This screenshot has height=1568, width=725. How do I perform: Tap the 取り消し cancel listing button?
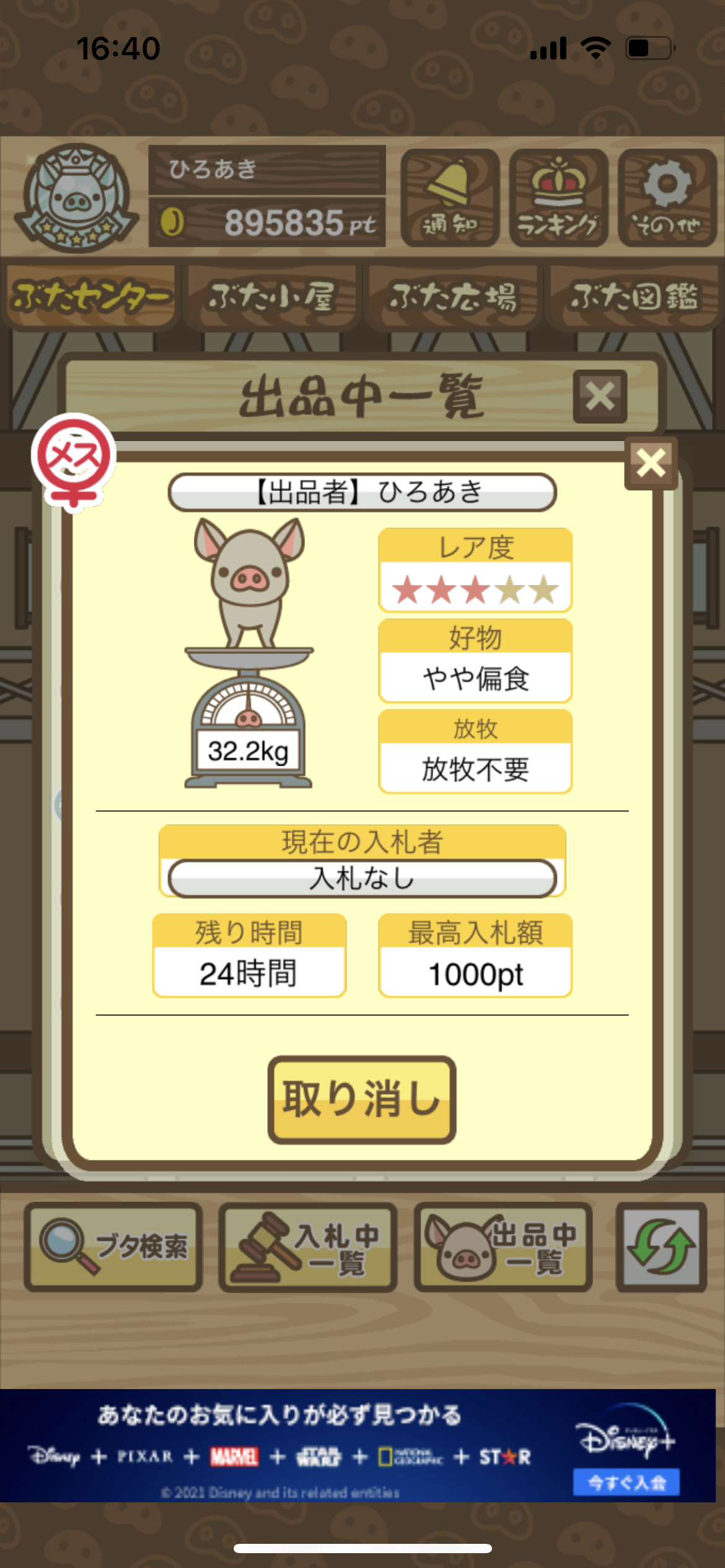click(362, 1099)
